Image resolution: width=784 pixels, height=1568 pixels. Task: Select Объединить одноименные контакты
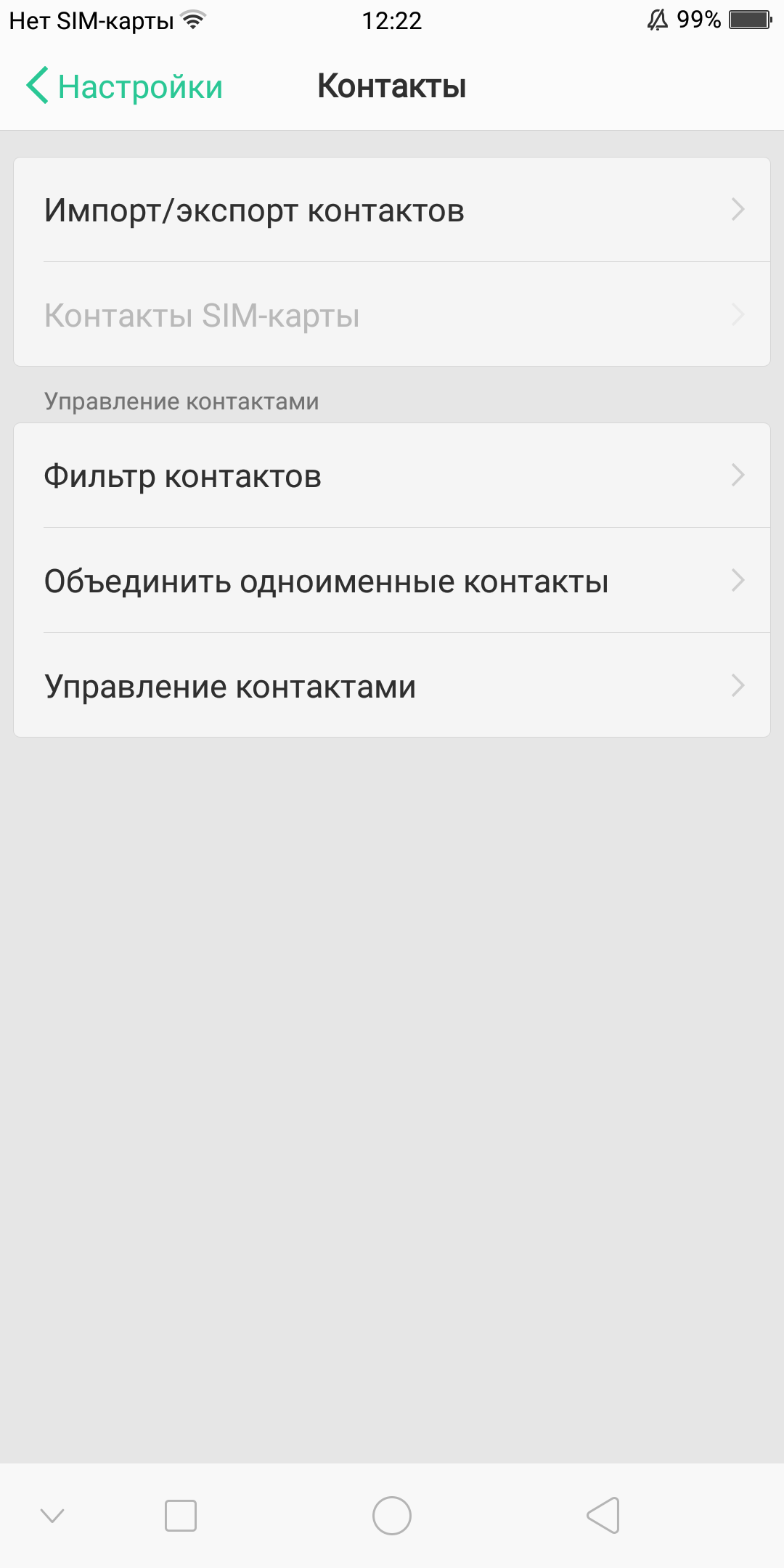[x=392, y=581]
